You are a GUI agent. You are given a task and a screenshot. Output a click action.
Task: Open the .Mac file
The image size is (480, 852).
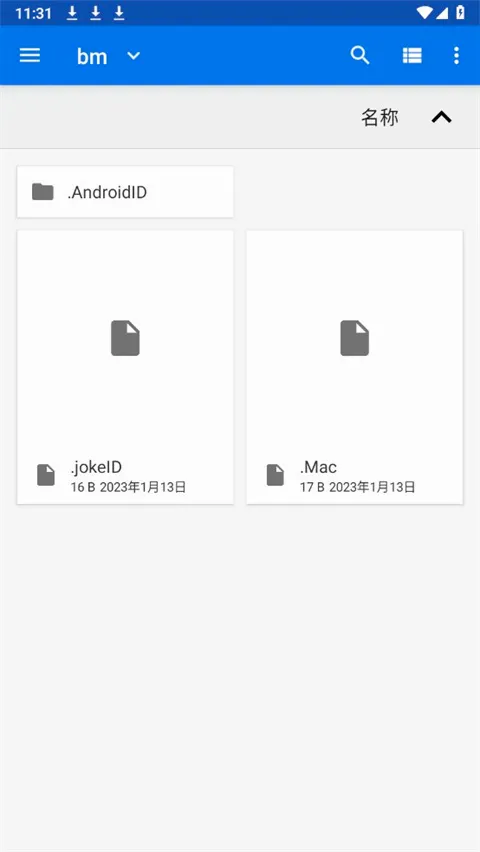coord(354,367)
